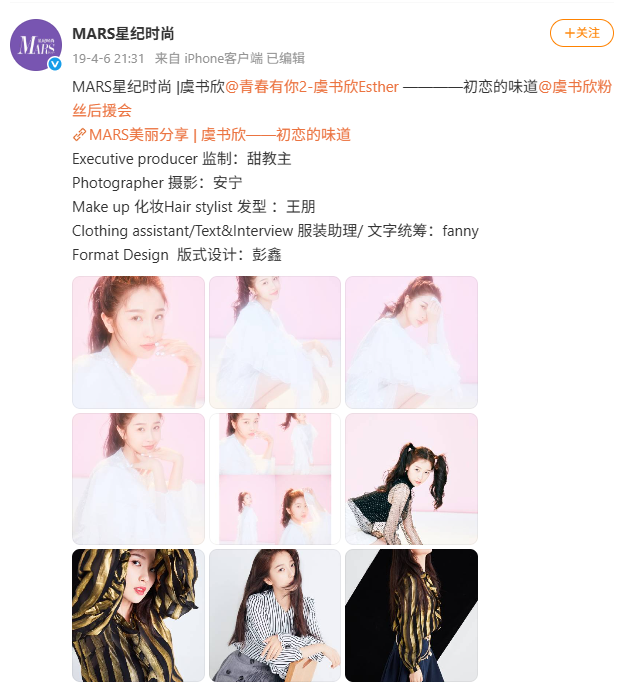Open the last photo in the grid
This screenshot has width=622, height=685.
tap(411, 615)
